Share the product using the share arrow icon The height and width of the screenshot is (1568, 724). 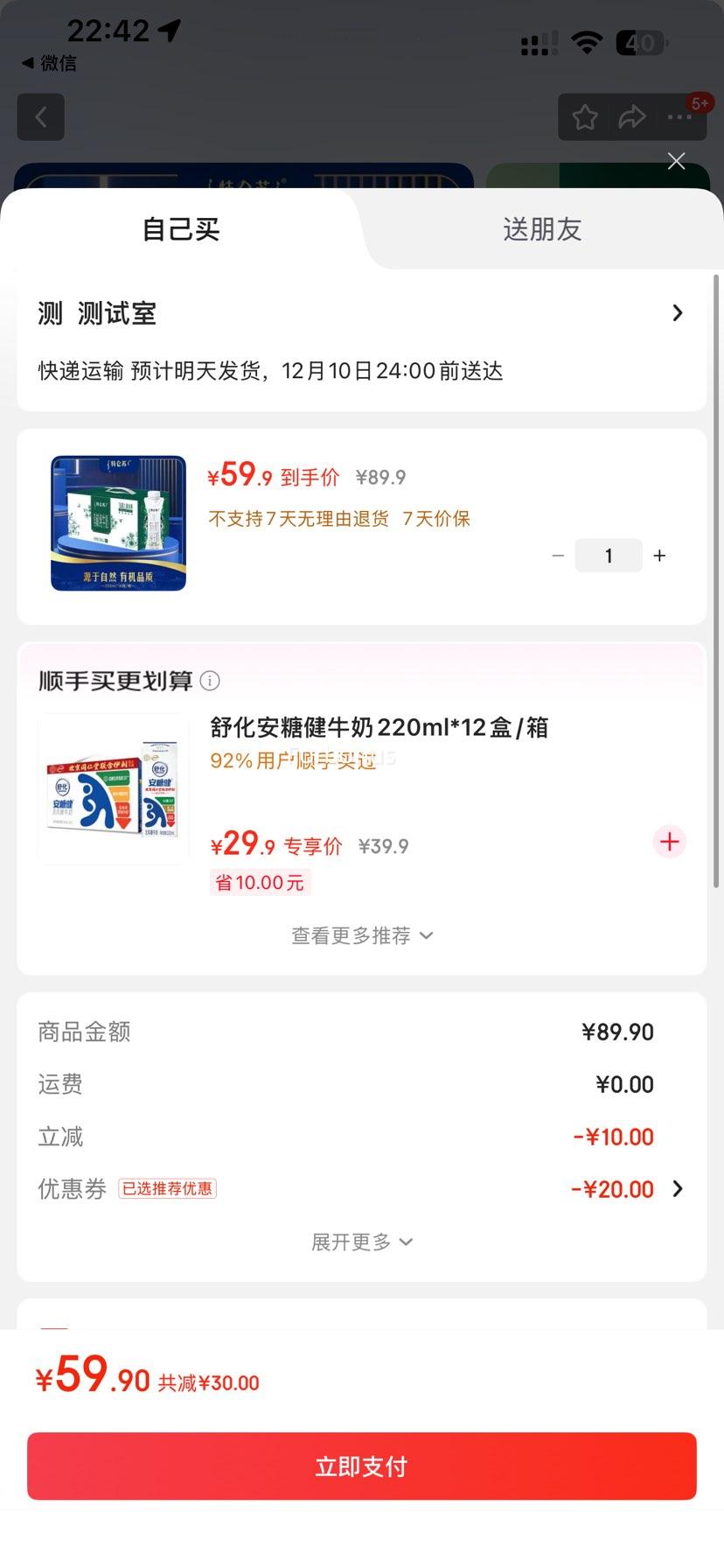pyautogui.click(x=632, y=116)
